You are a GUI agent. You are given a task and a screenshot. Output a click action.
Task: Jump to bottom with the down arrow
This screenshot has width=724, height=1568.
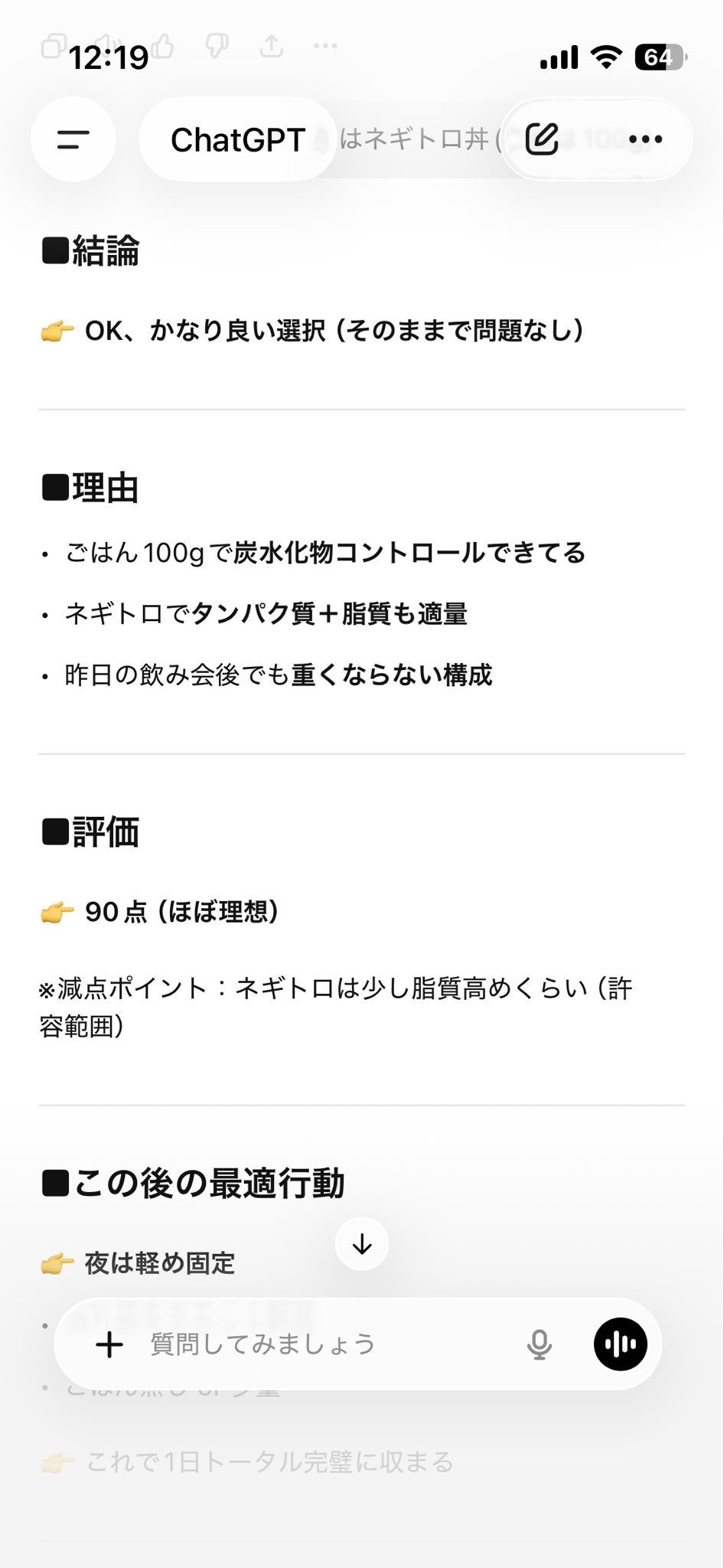click(362, 1244)
